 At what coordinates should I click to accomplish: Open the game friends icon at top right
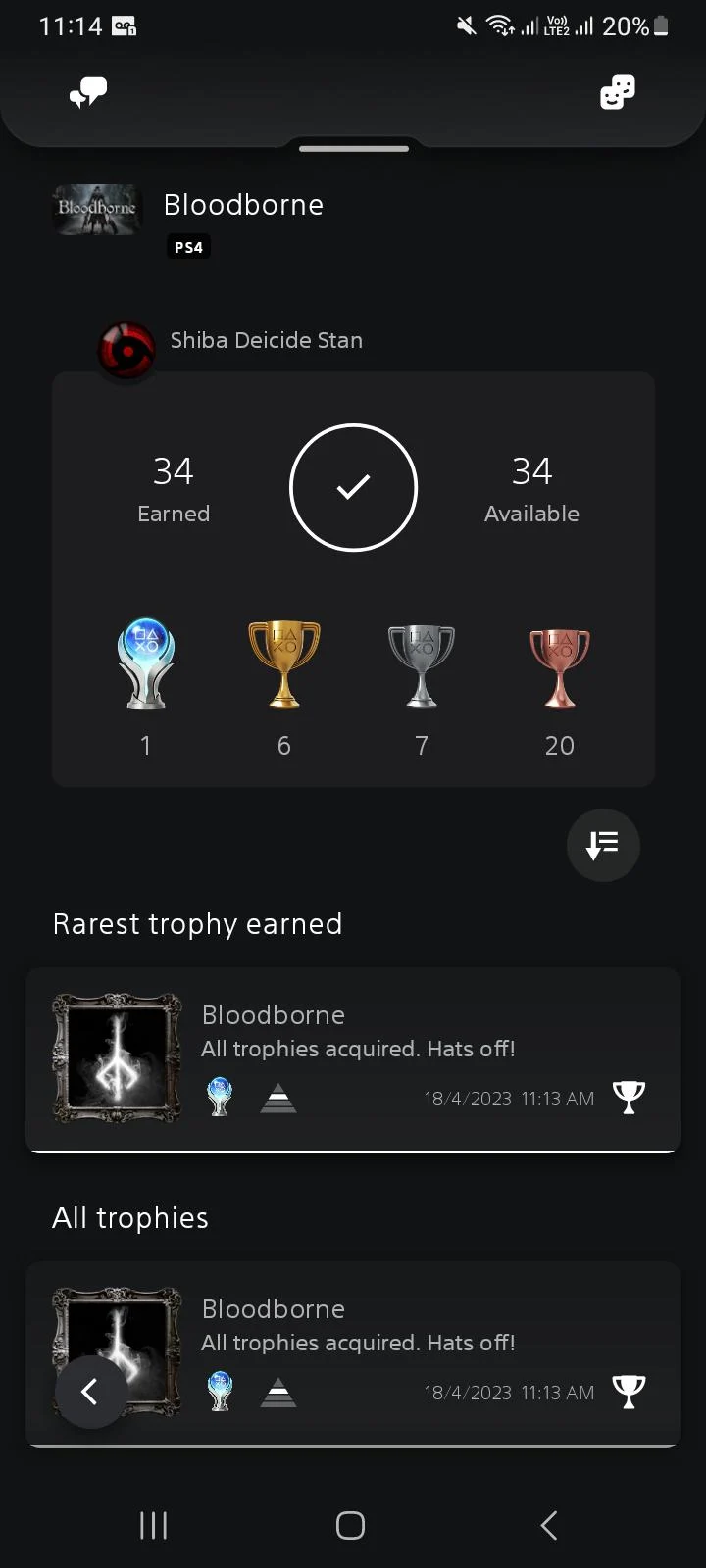(x=617, y=93)
